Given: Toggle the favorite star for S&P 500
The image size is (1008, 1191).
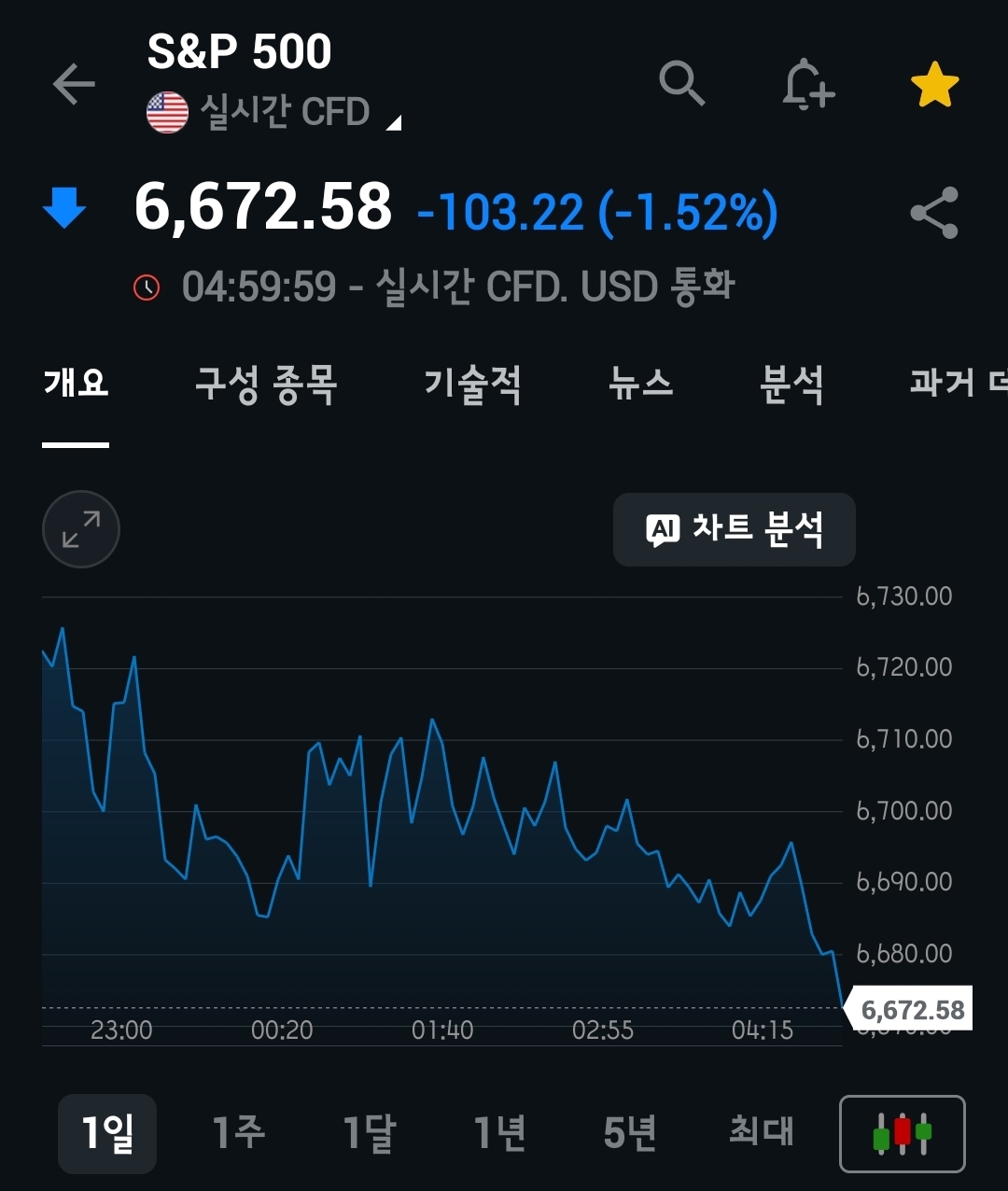Looking at the screenshot, I should coord(934,86).
